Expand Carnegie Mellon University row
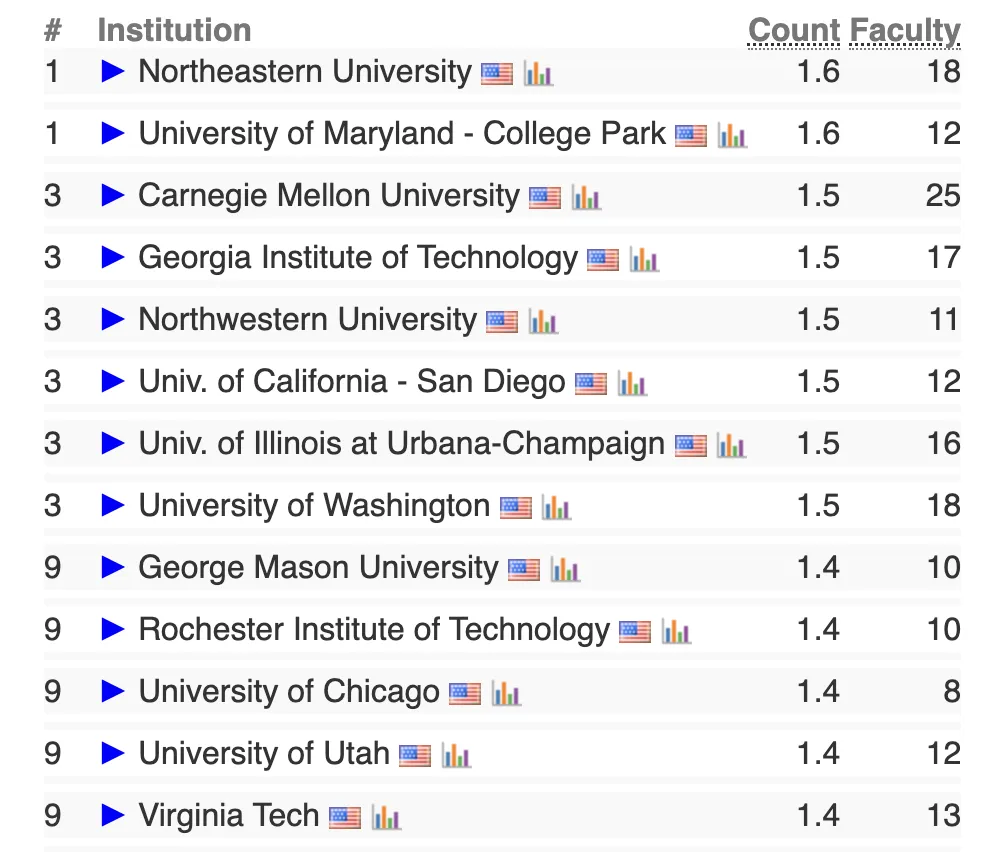This screenshot has height=852, width=1006. click(x=113, y=196)
